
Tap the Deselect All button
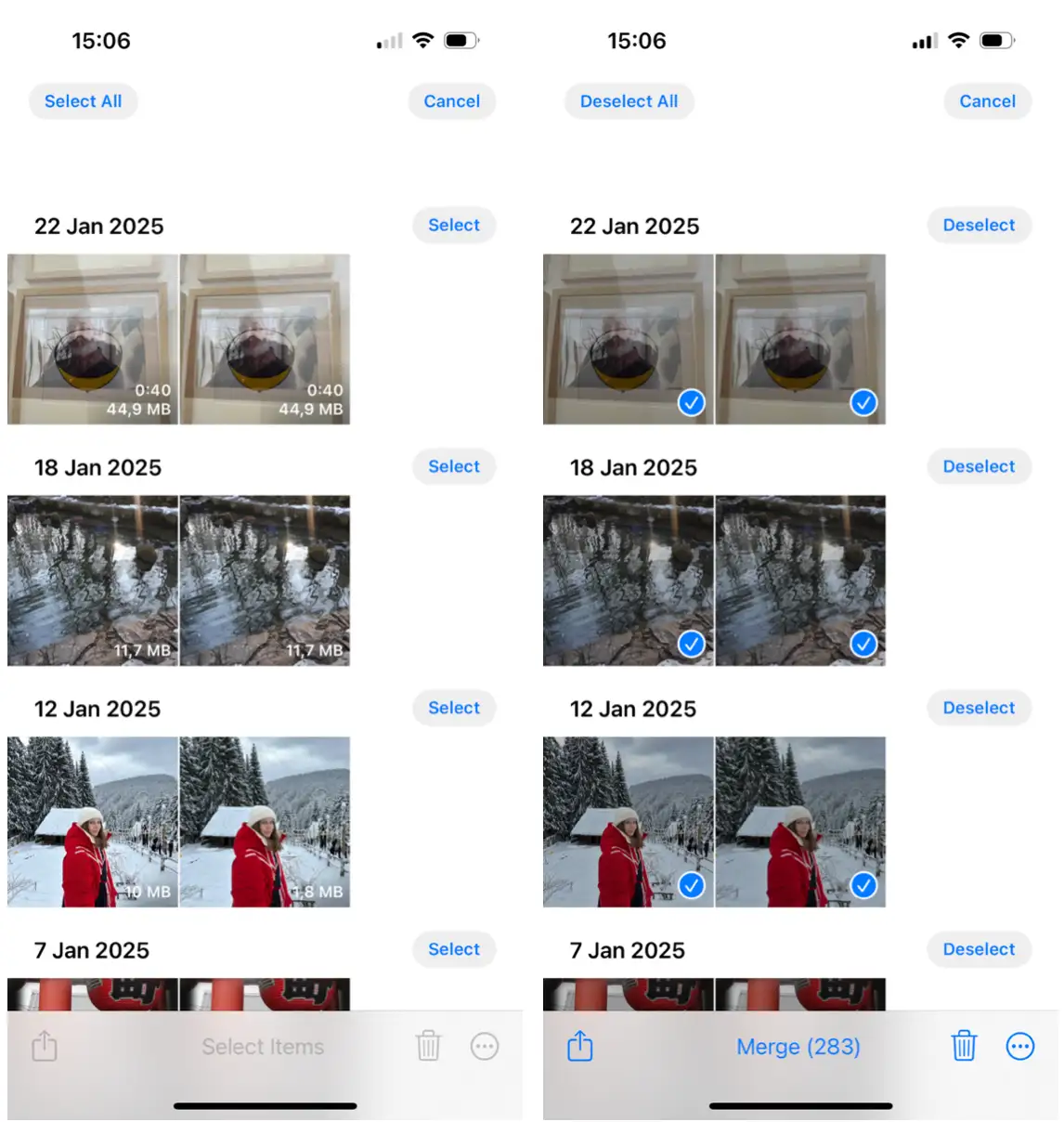(x=629, y=101)
